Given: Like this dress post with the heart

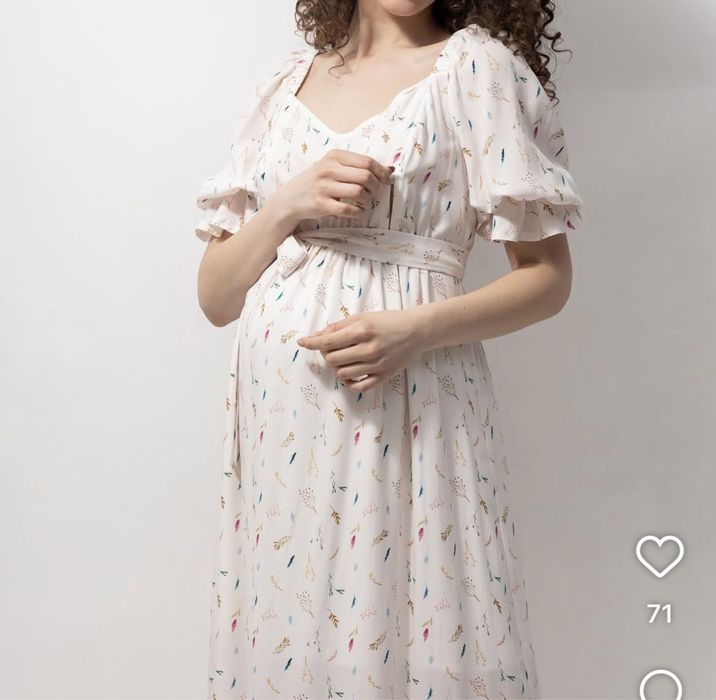Looking at the screenshot, I should pyautogui.click(x=659, y=556).
